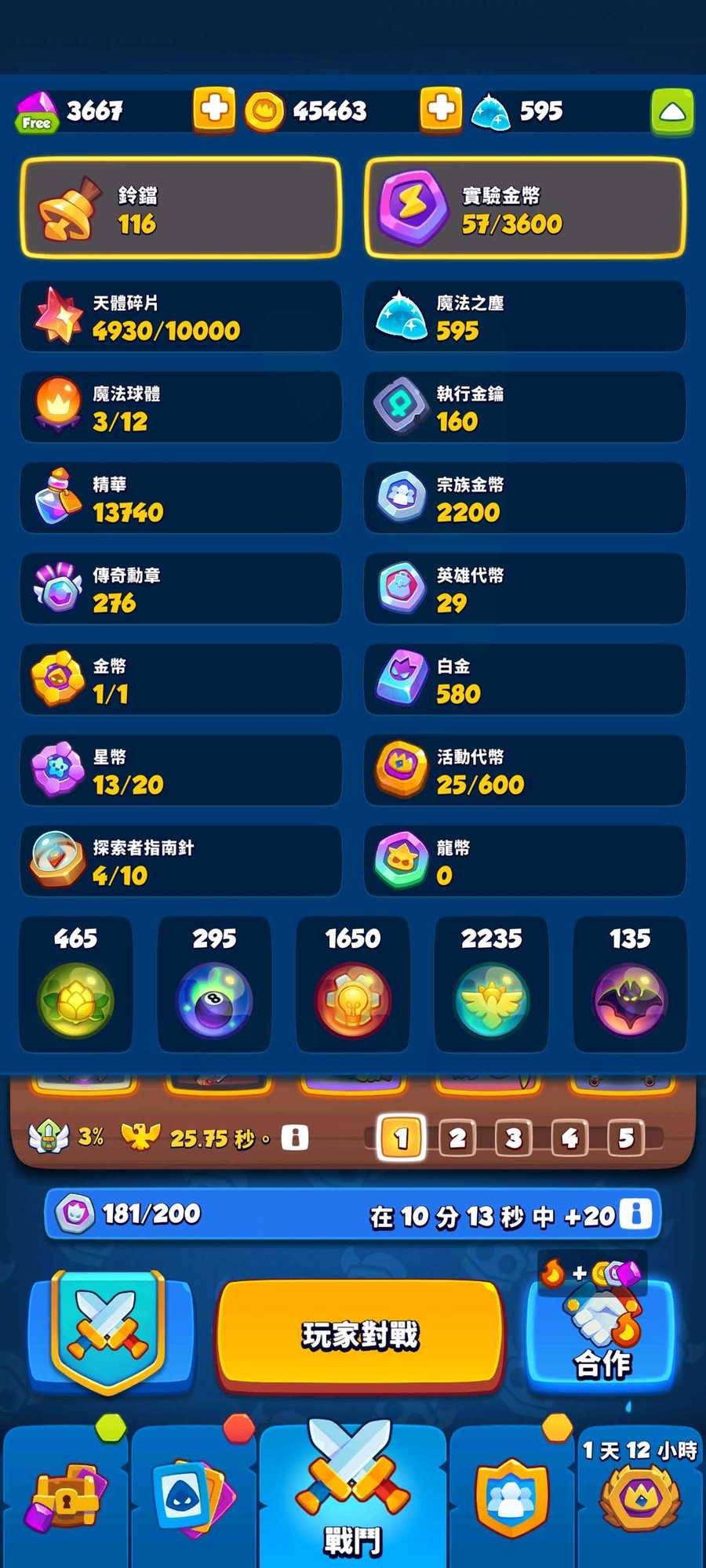
Task: Switch to deck slot 5
Action: coord(626,1137)
